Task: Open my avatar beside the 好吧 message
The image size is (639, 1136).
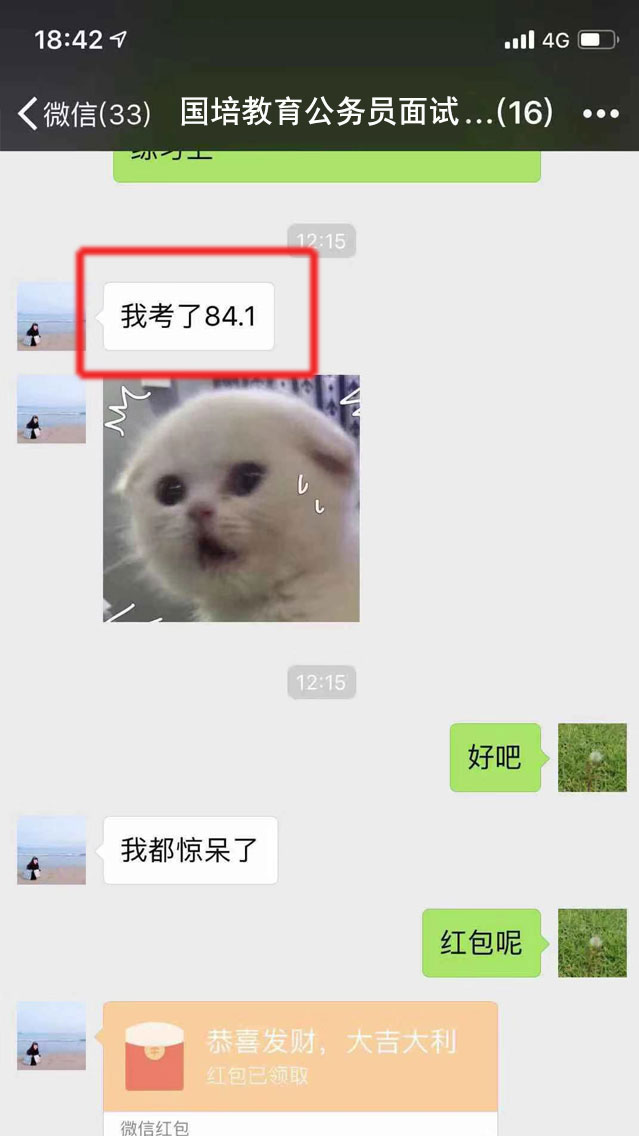Action: (592, 758)
